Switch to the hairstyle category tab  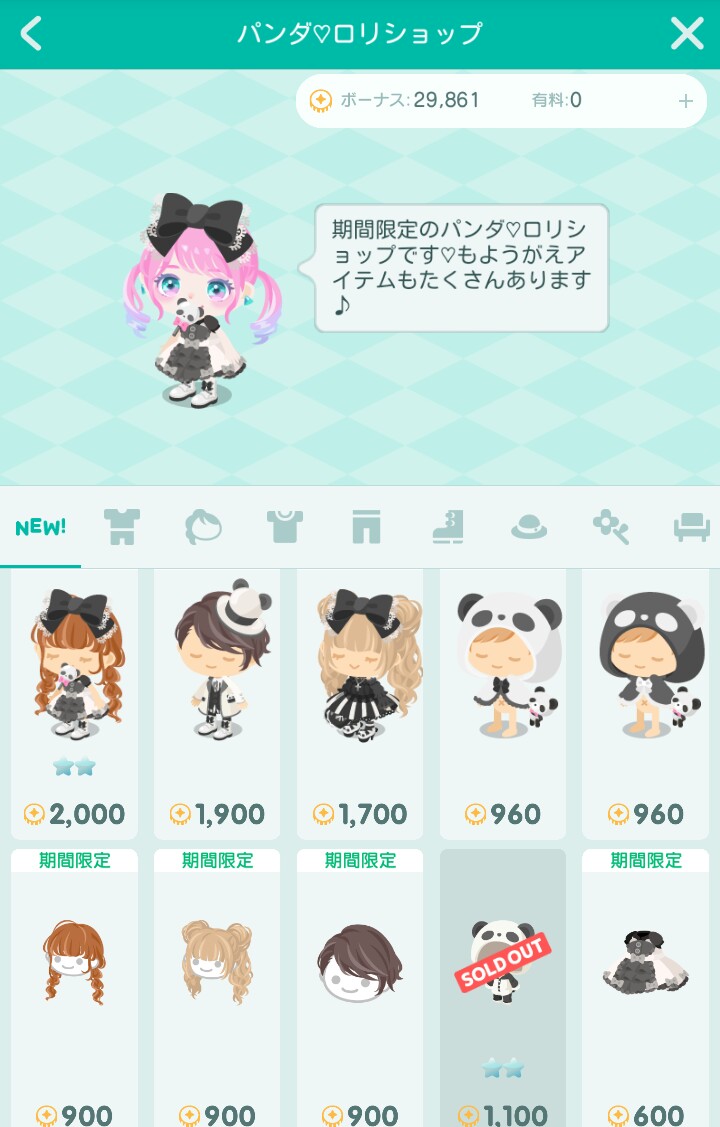(x=203, y=527)
